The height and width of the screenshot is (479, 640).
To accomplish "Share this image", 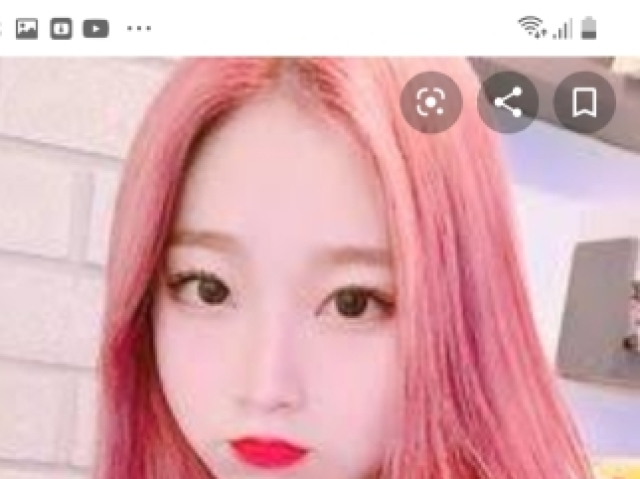I will coord(508,103).
